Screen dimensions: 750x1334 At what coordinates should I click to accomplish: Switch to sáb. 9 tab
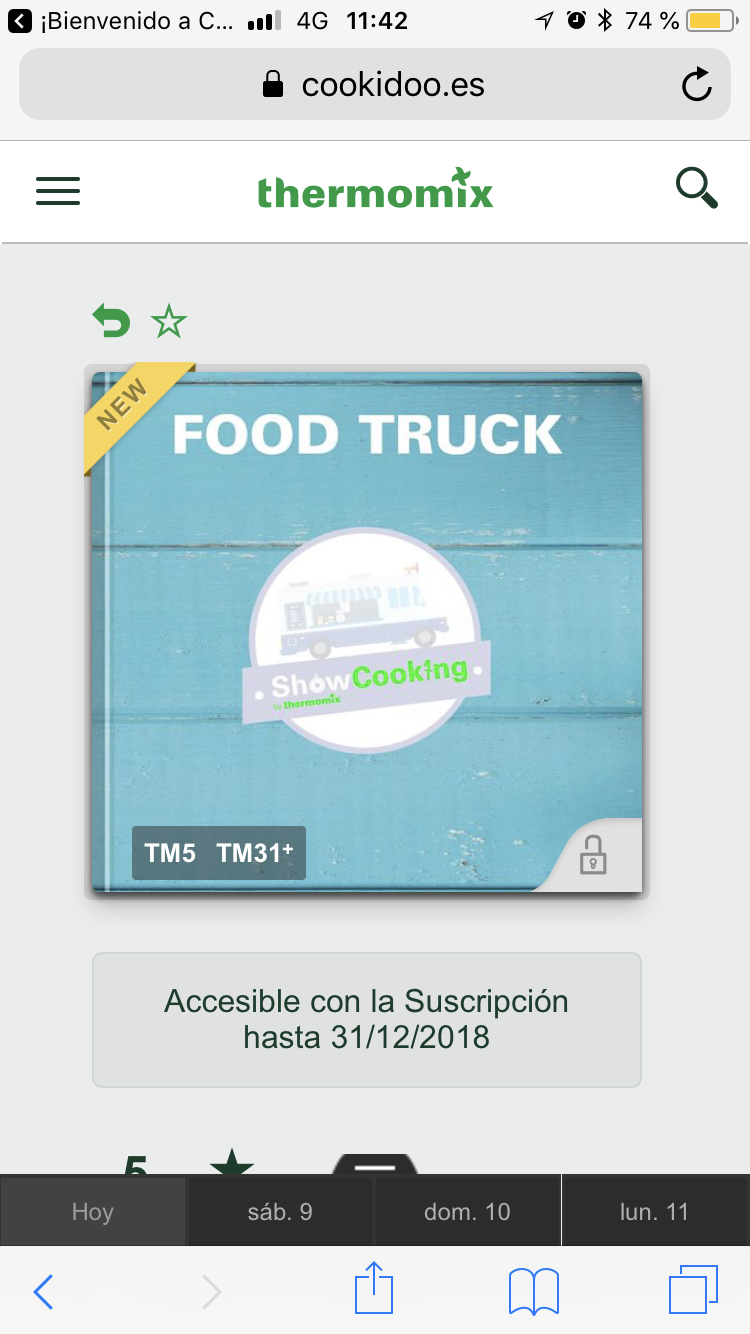tap(280, 1212)
